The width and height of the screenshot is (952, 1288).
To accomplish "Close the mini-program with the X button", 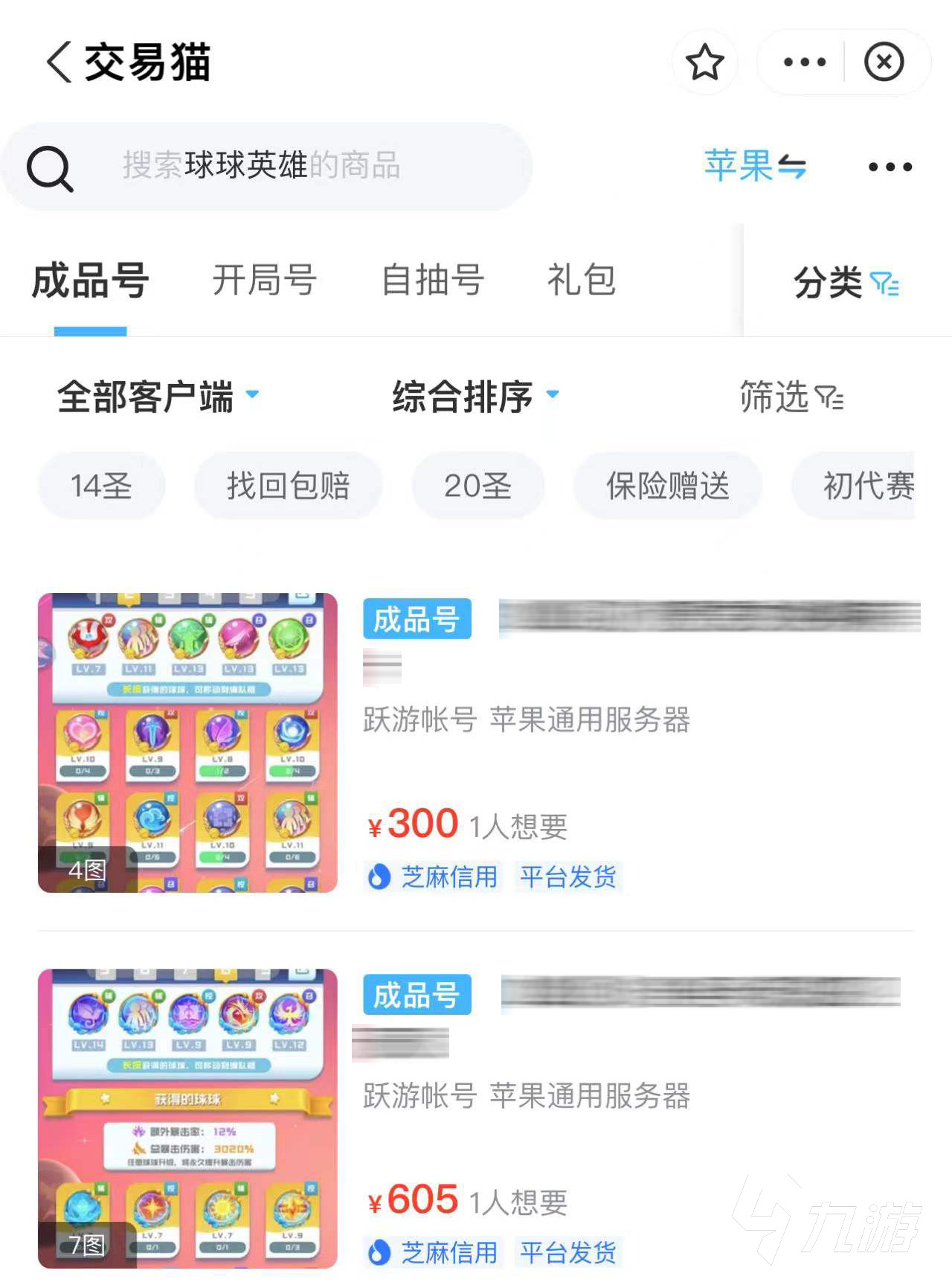I will click(x=884, y=62).
